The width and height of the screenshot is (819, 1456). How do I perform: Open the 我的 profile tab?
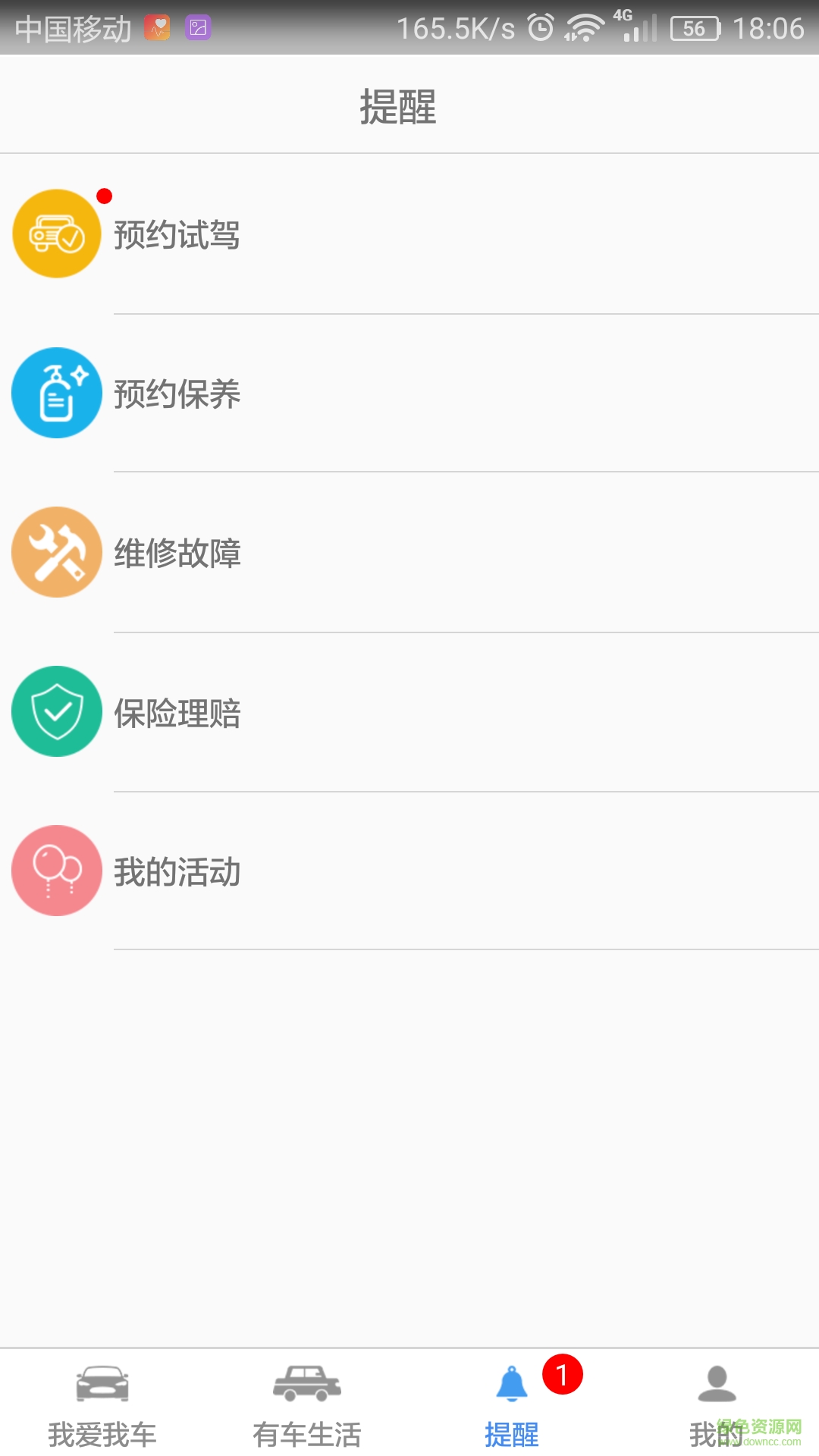[716, 1404]
